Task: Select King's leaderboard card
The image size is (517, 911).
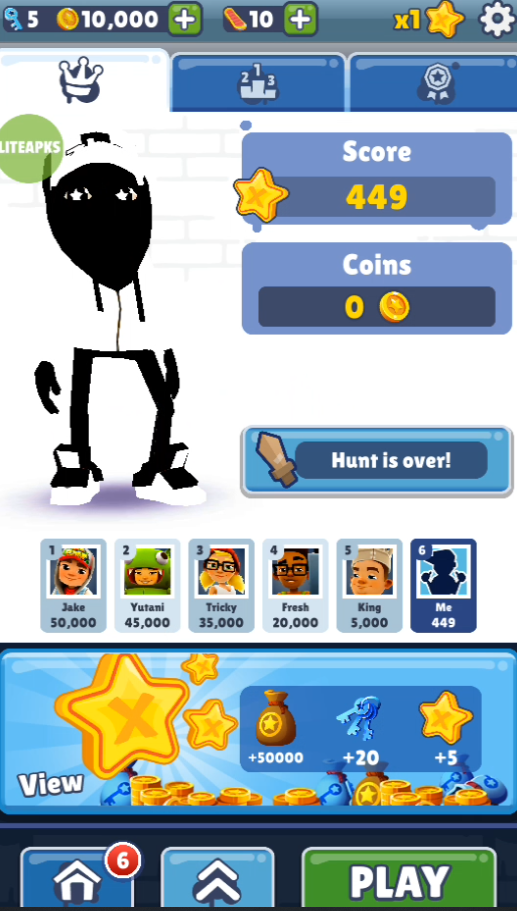Action: [369, 586]
